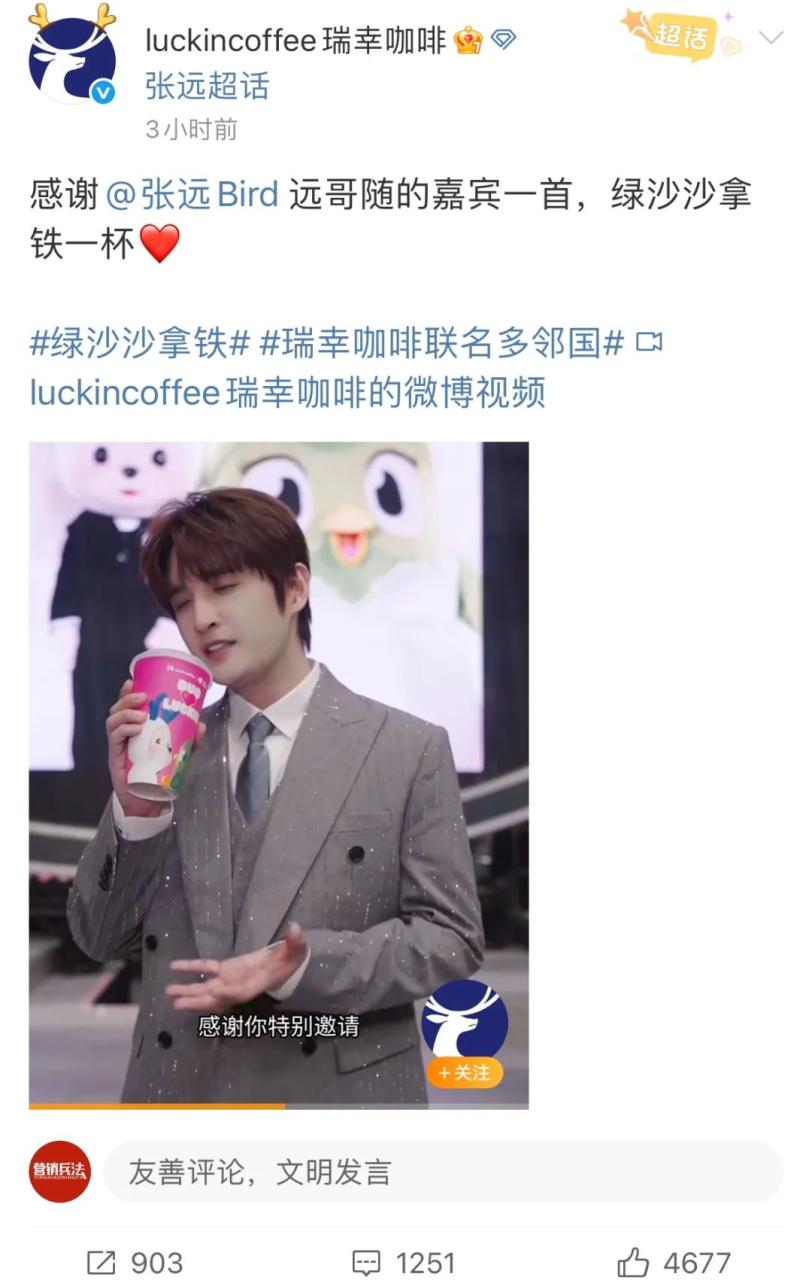This screenshot has width=812, height=1280.
Task: Open the @张远Bird mention
Action: [192, 194]
